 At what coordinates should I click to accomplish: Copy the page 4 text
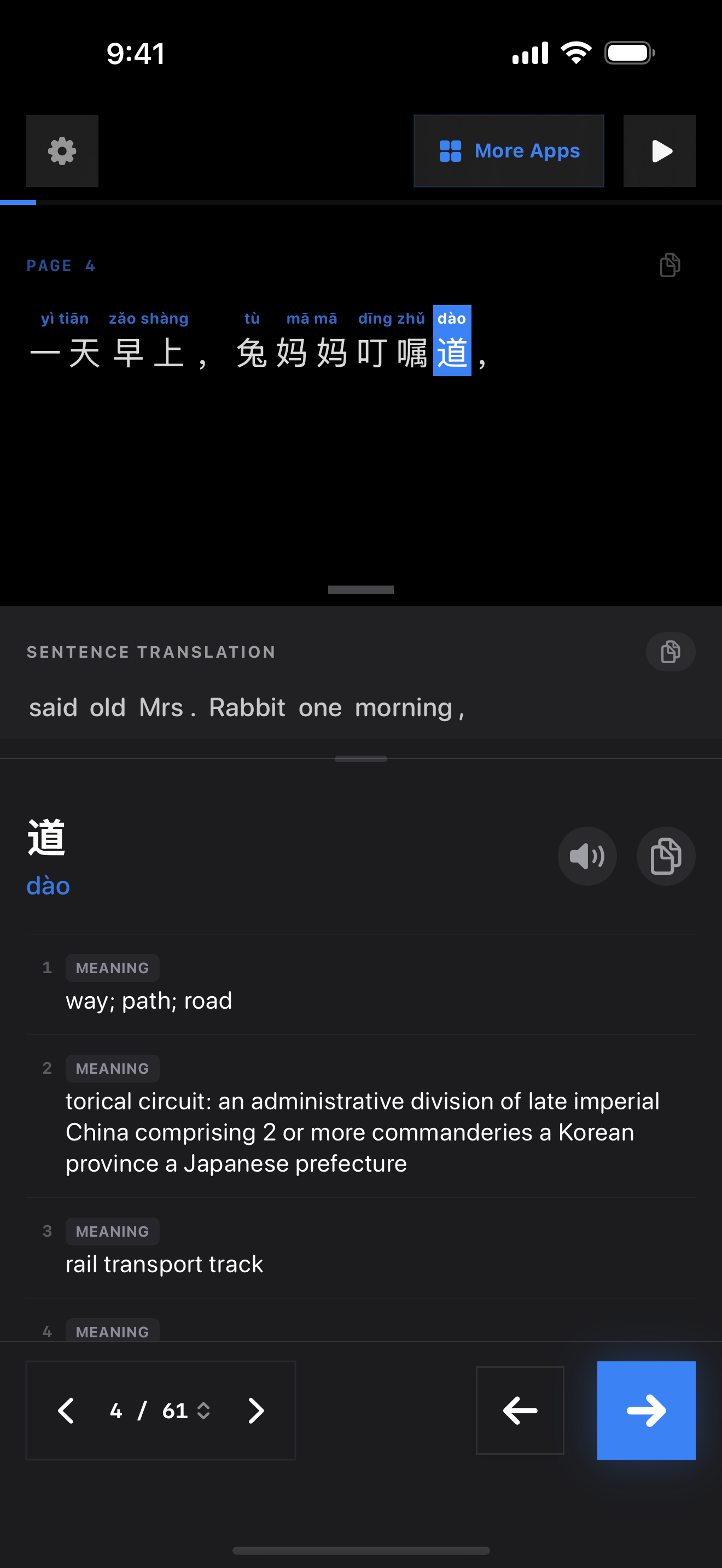pyautogui.click(x=669, y=265)
